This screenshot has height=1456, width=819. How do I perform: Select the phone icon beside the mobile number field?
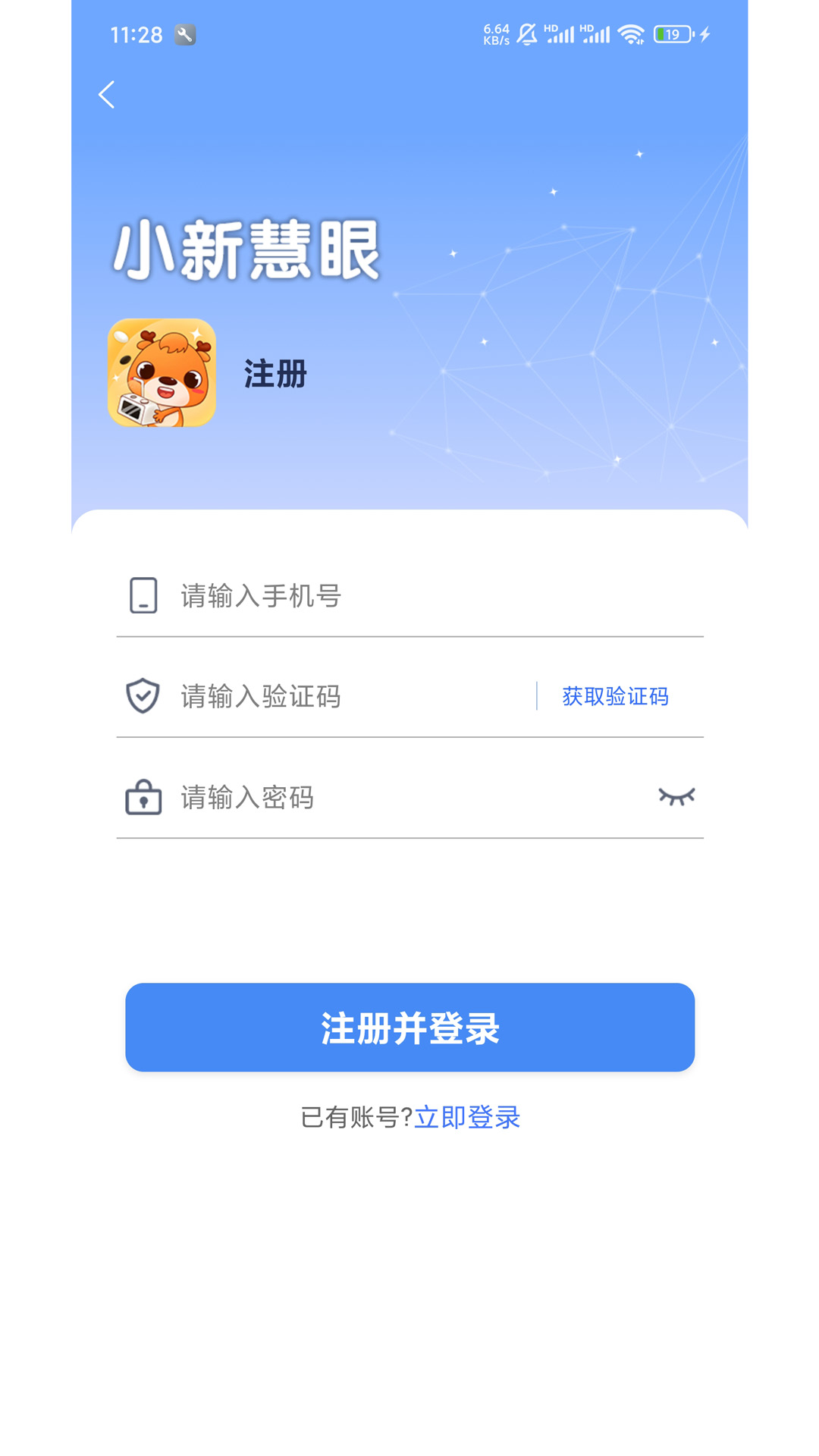click(x=143, y=596)
